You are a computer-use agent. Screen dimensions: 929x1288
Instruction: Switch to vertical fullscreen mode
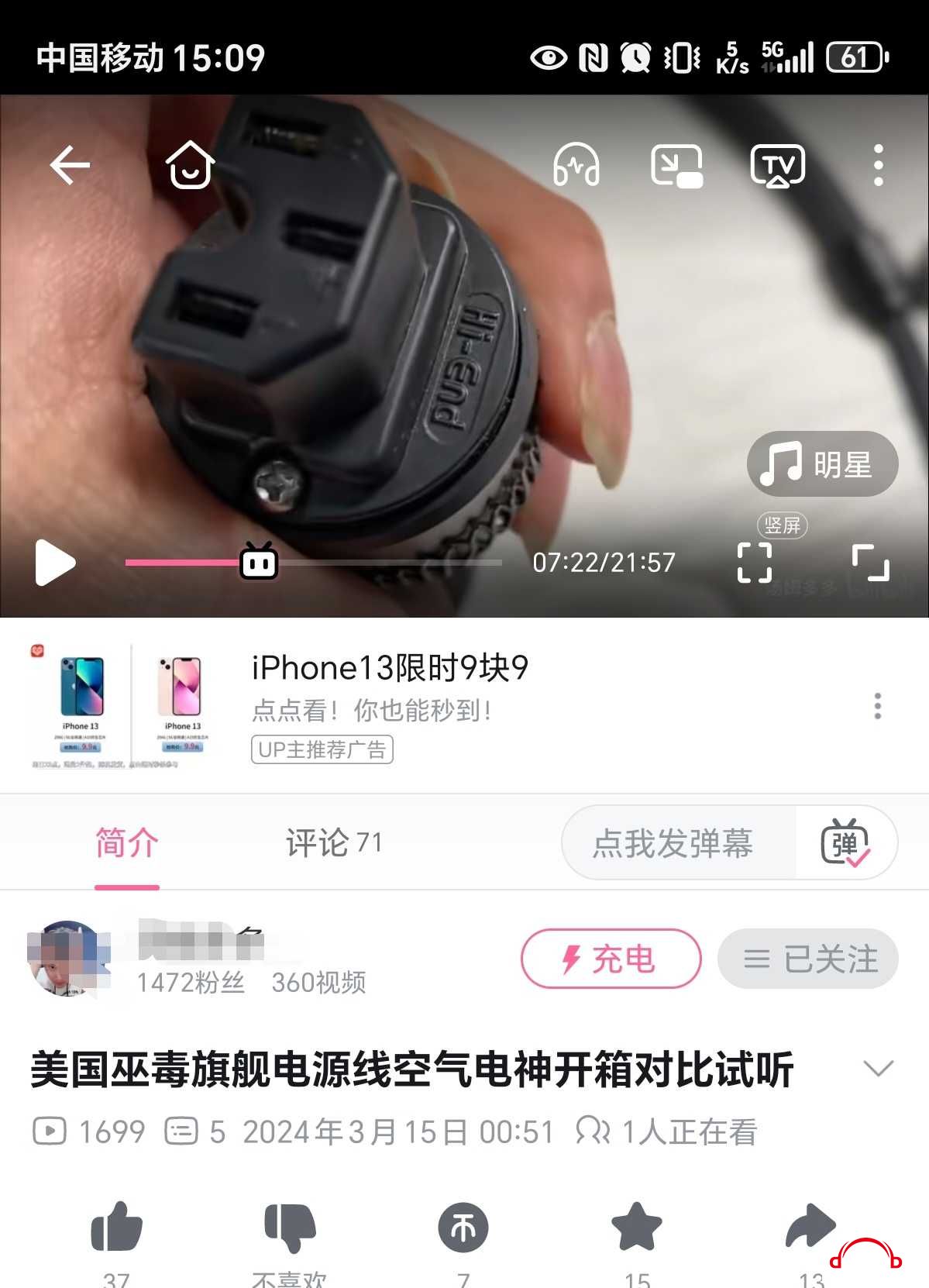coord(755,562)
